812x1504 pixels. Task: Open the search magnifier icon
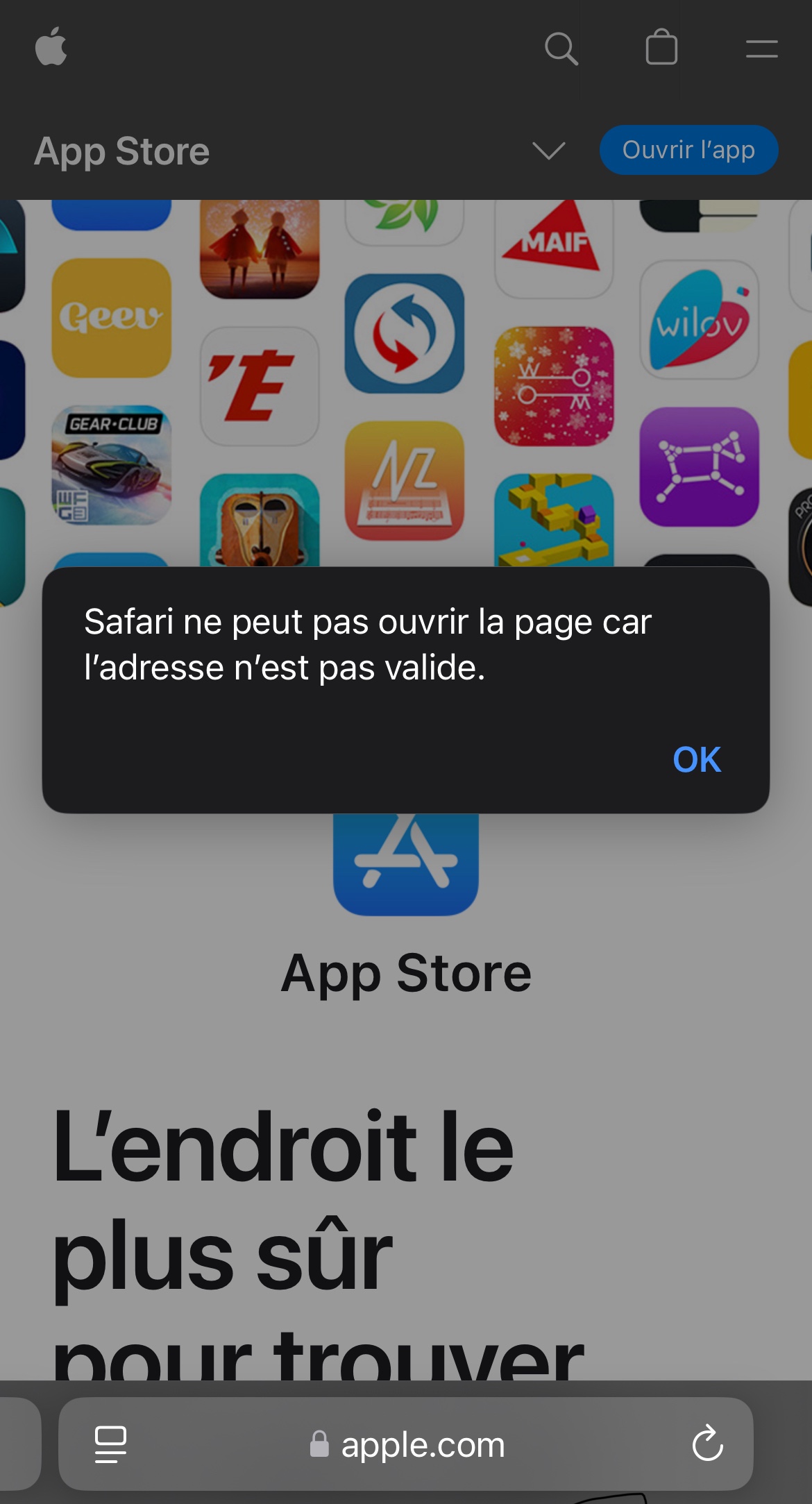pyautogui.click(x=561, y=49)
